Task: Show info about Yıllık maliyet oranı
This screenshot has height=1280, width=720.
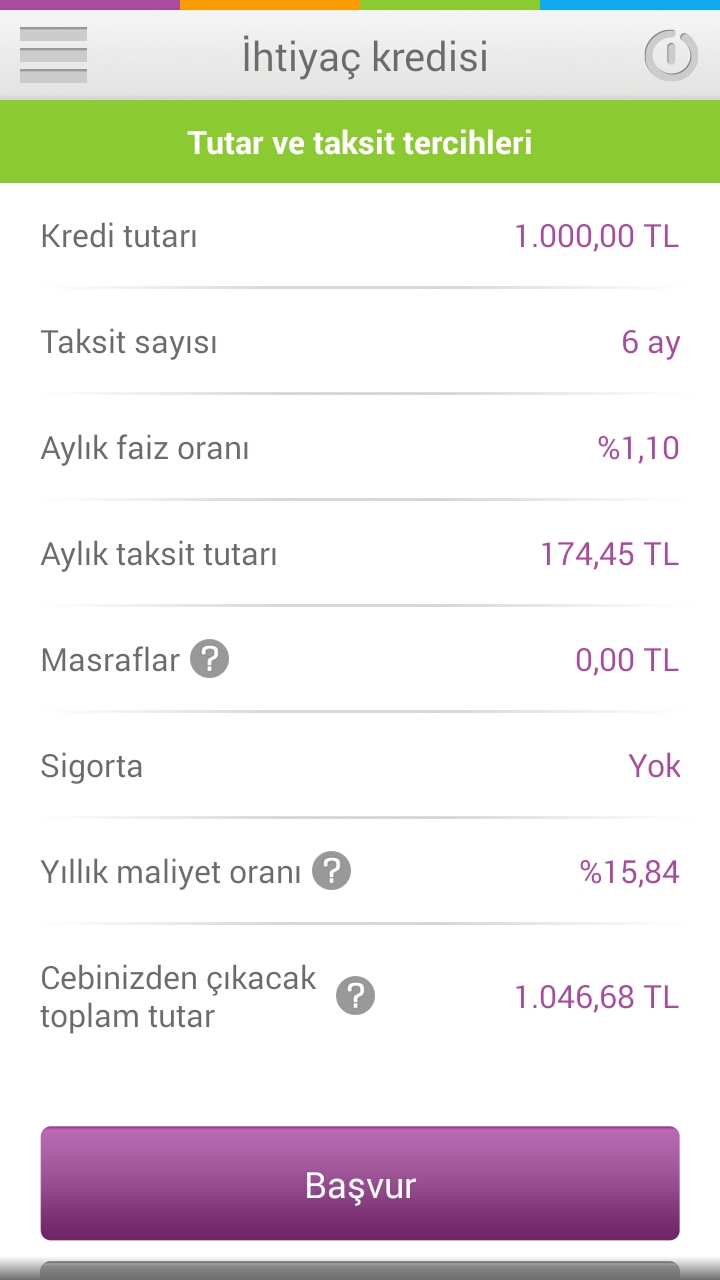Action: tap(332, 872)
